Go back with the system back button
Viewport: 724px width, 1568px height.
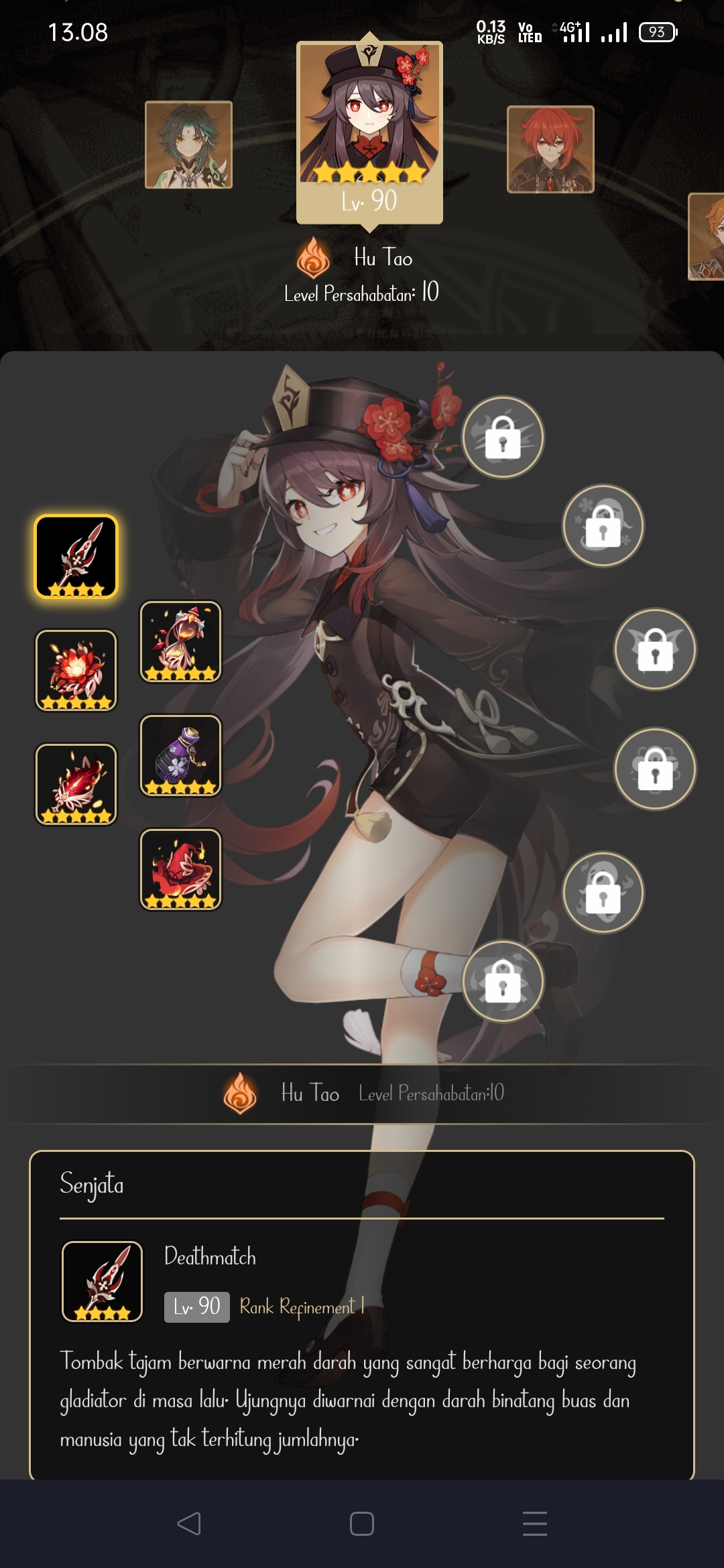[x=189, y=1523]
